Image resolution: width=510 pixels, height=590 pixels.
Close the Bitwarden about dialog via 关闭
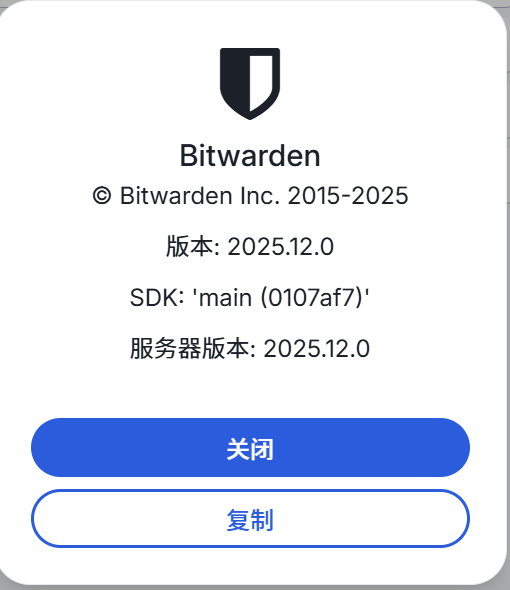click(250, 448)
